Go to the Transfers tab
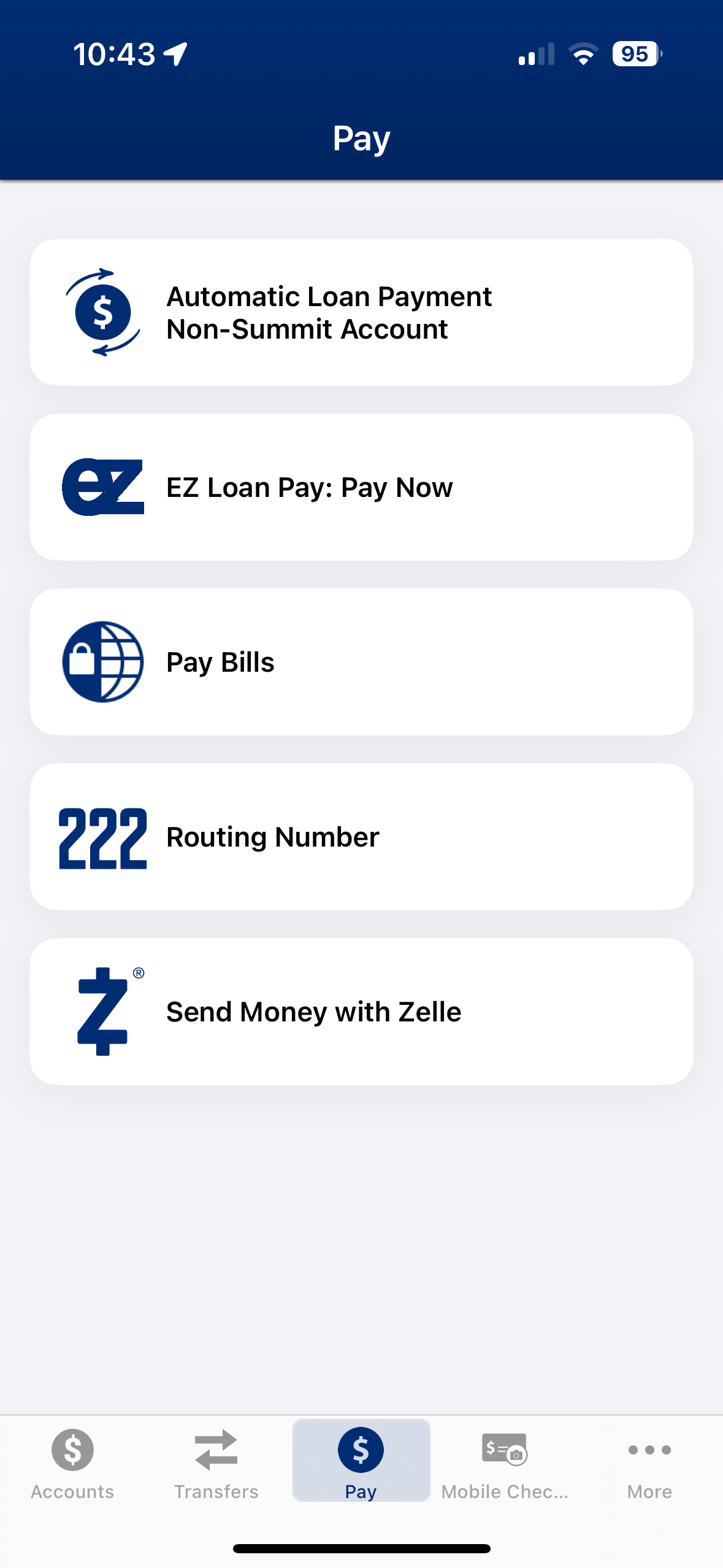The height and width of the screenshot is (1568, 723). click(x=216, y=1462)
